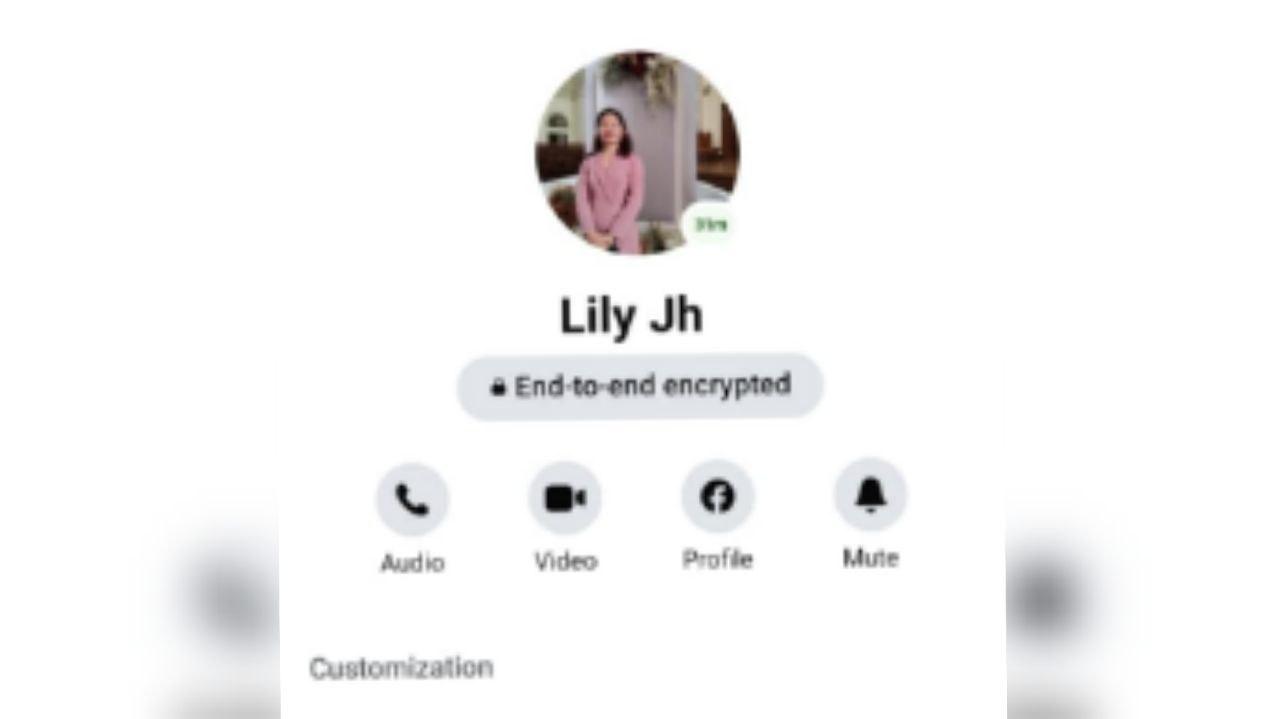Mute notifications for this chat
Screen dimensions: 1280x719
(x=870, y=495)
